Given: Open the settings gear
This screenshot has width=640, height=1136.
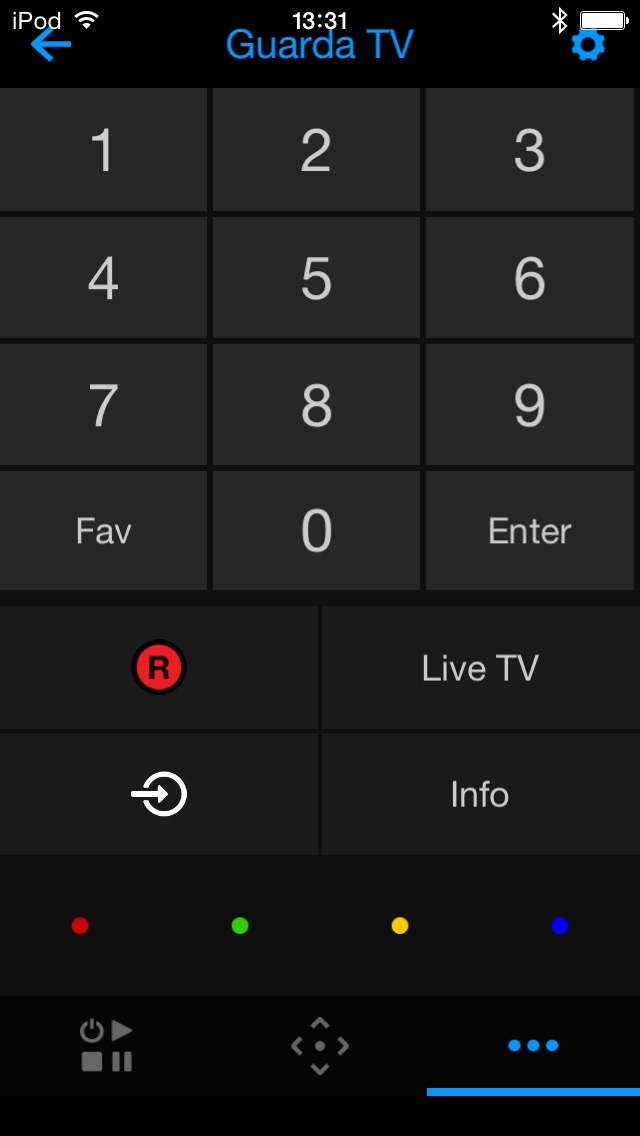Looking at the screenshot, I should (x=588, y=45).
